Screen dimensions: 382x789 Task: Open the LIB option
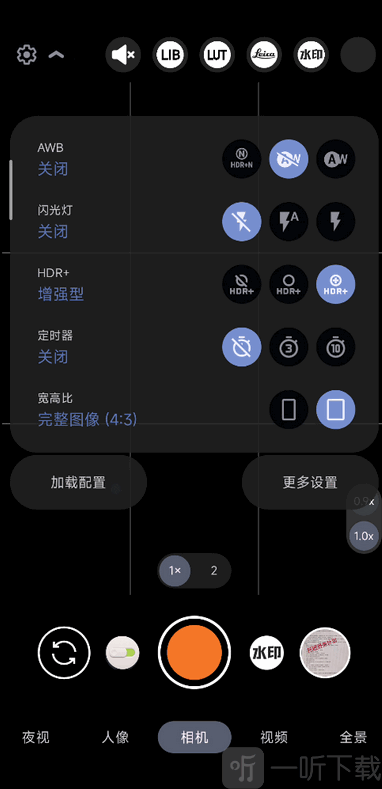pyautogui.click(x=170, y=54)
